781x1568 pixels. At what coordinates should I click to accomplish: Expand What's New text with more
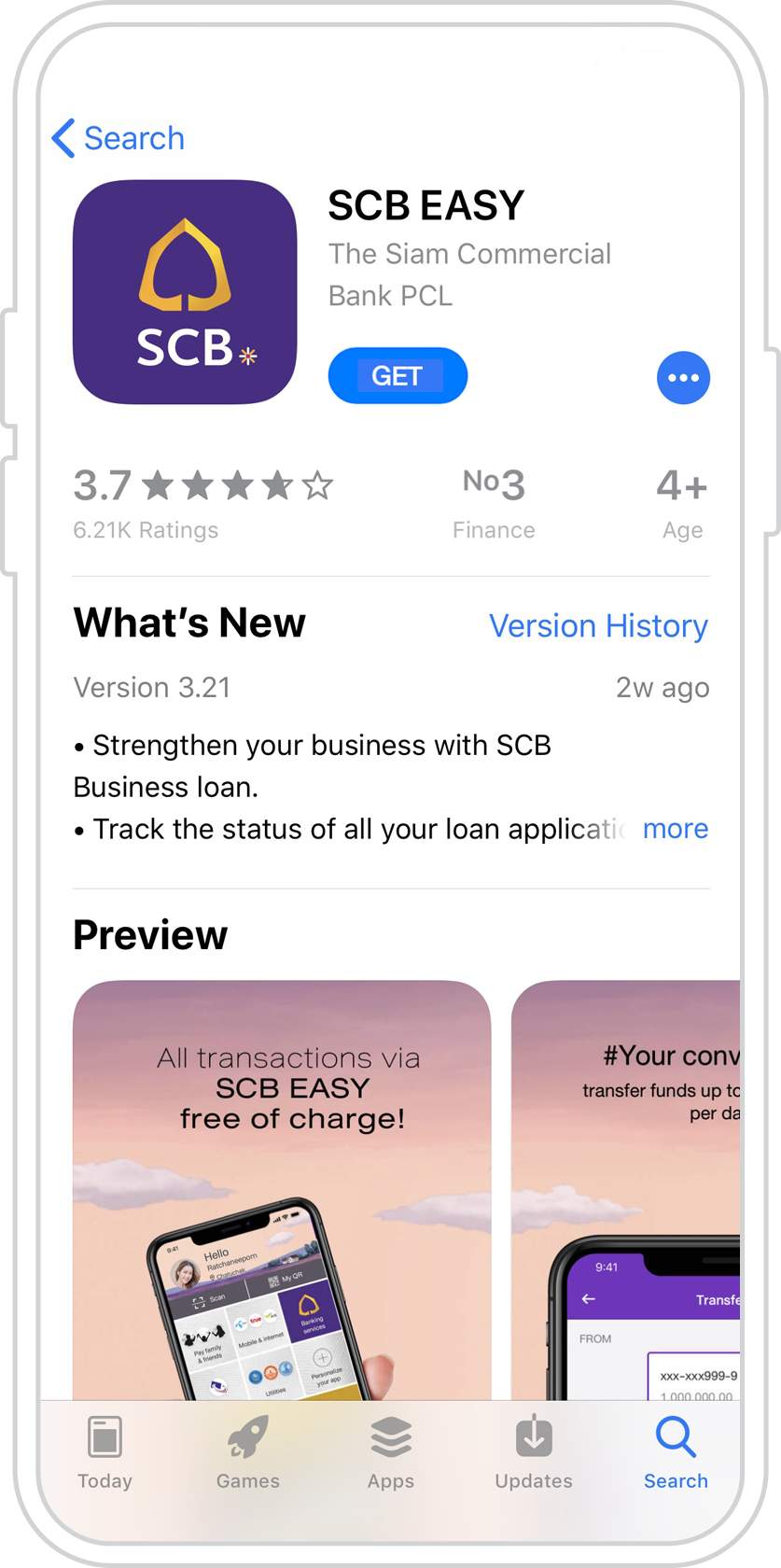click(x=675, y=829)
